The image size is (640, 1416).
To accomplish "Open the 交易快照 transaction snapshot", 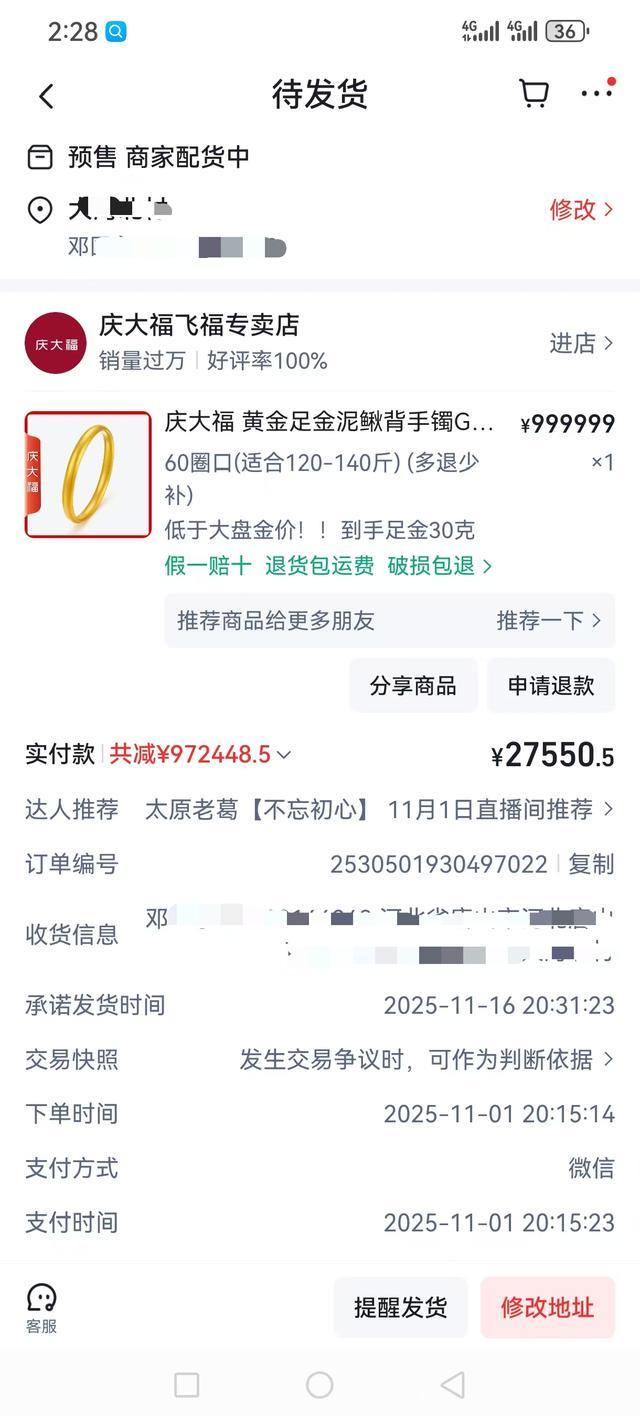I will [x=425, y=1059].
